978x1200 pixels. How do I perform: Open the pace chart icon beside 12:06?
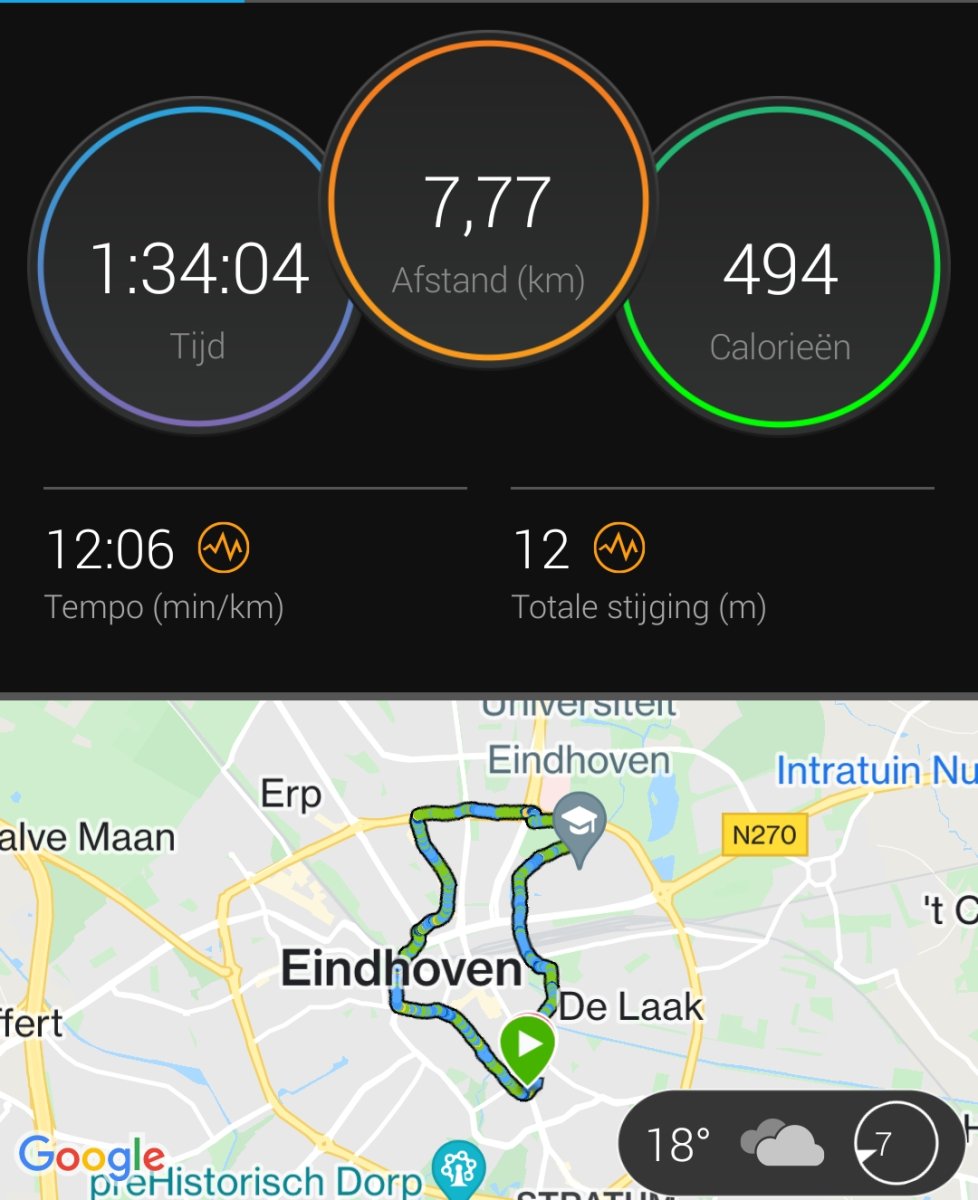pos(224,548)
